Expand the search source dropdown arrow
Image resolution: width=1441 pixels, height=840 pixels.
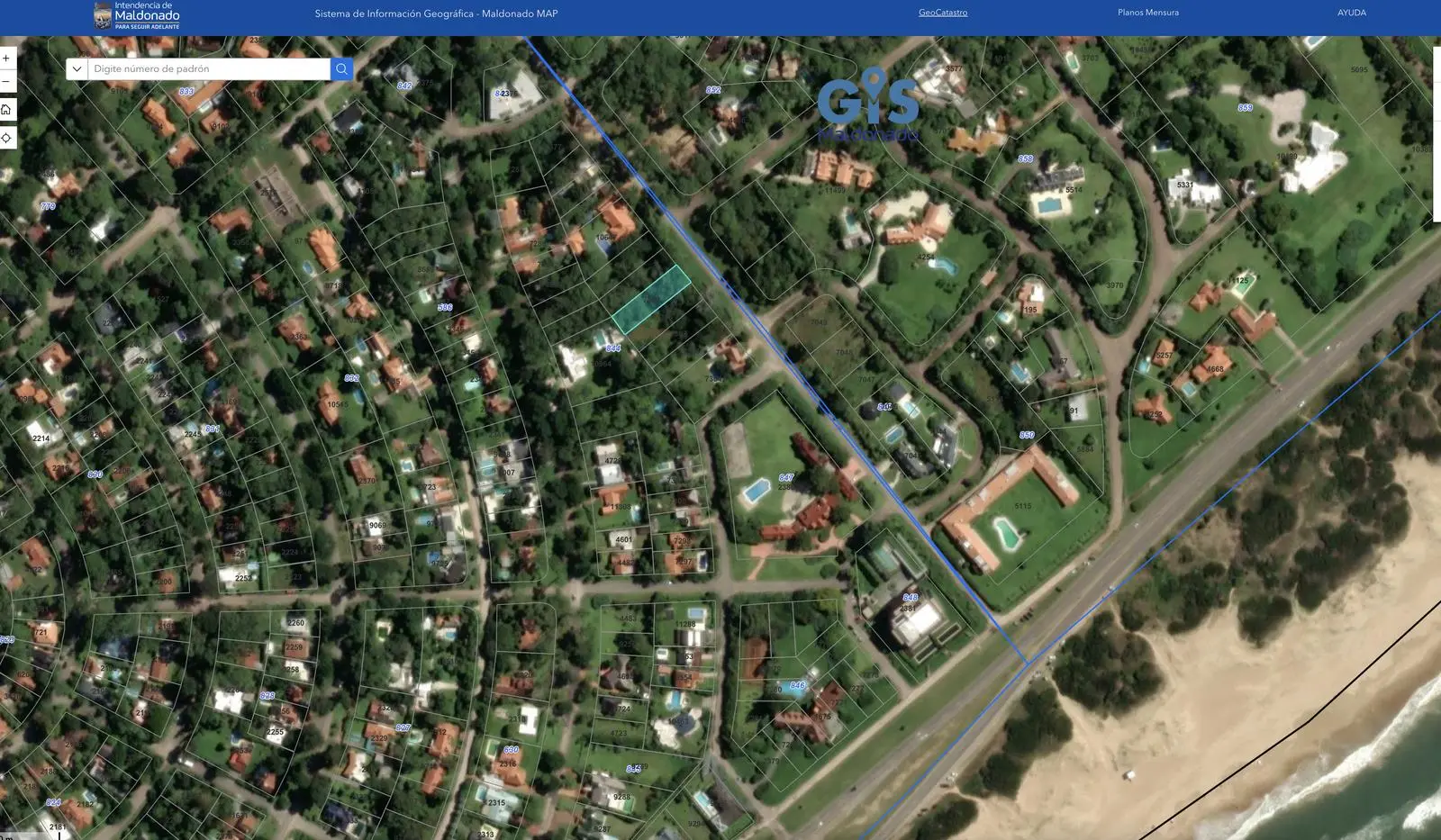pyautogui.click(x=77, y=69)
